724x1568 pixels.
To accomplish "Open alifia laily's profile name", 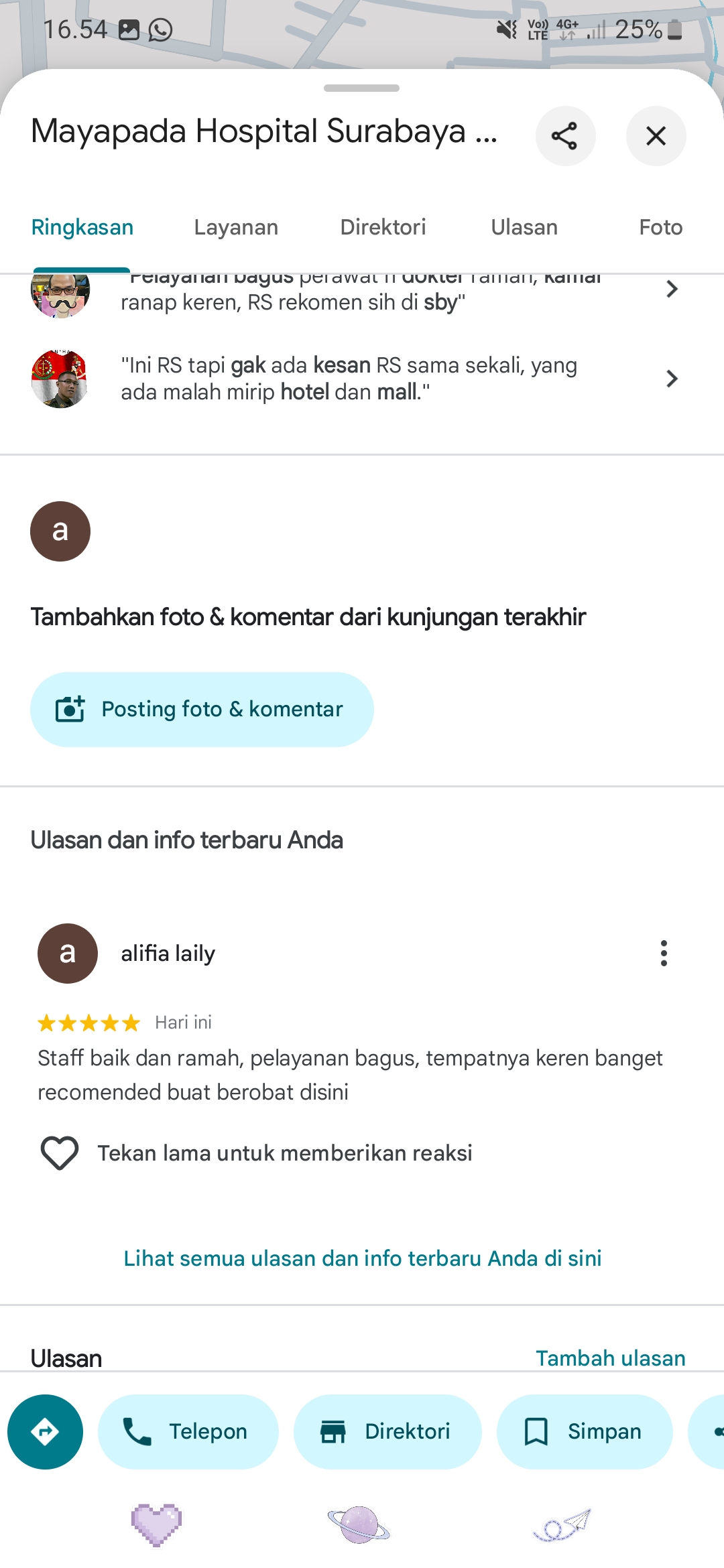I will pyautogui.click(x=168, y=953).
